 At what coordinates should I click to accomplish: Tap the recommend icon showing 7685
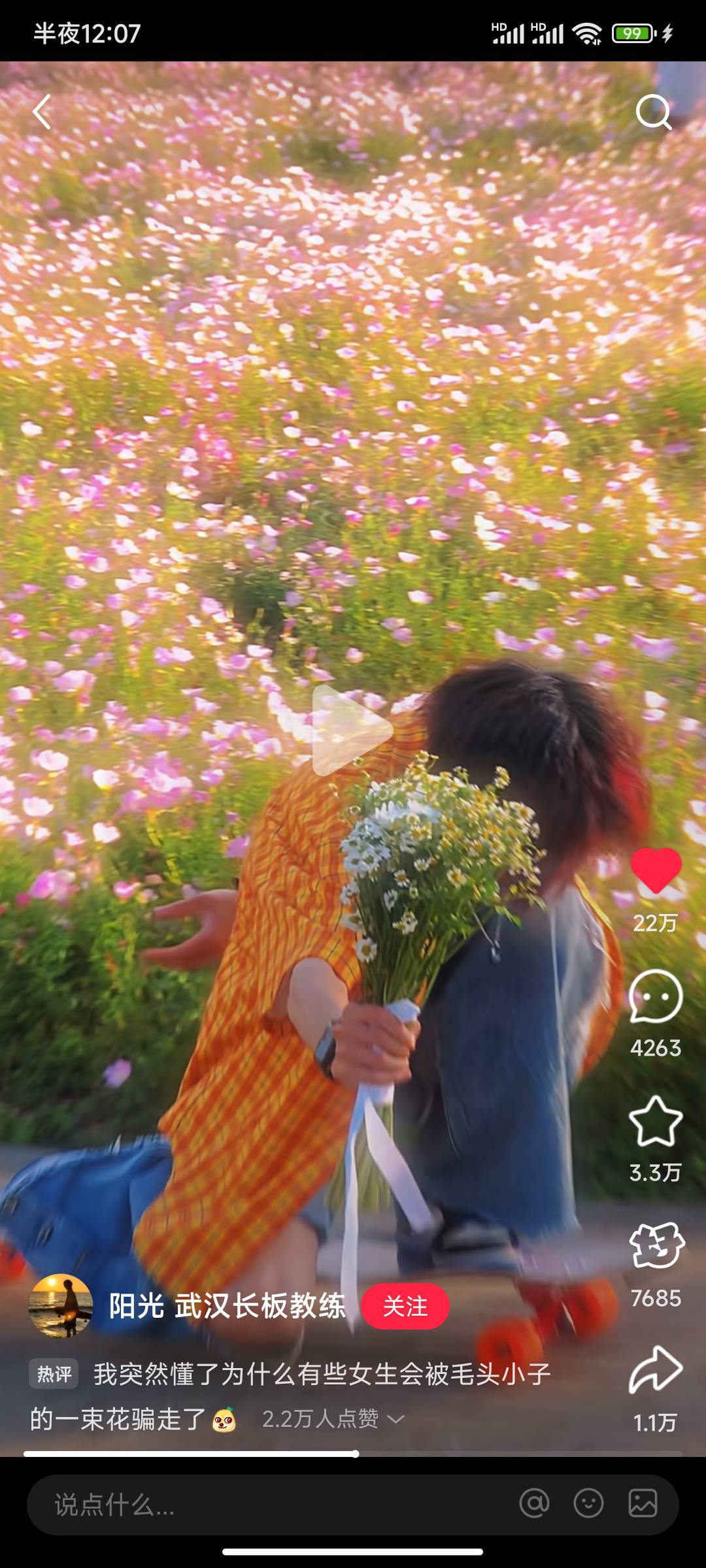pos(656,1245)
